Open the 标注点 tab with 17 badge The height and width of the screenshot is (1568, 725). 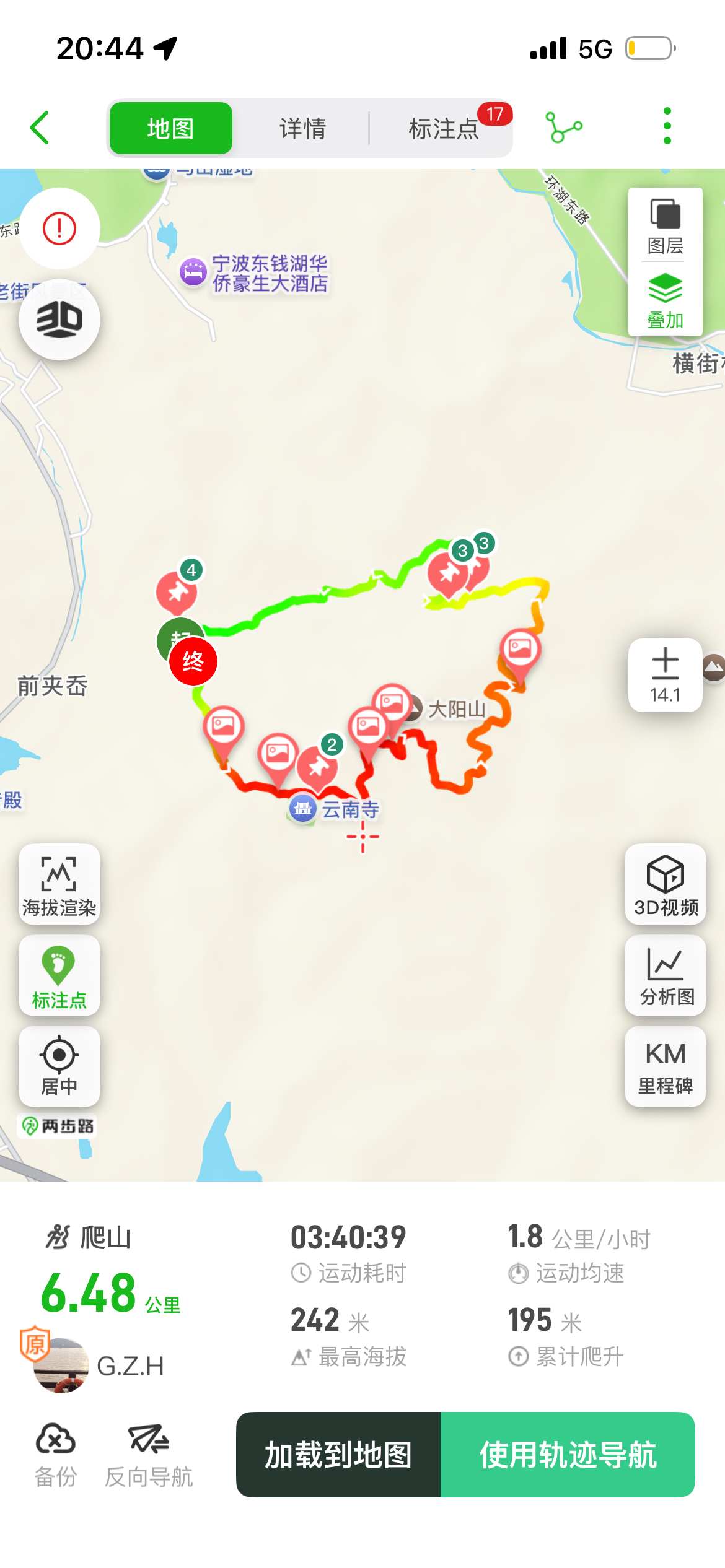point(444,129)
